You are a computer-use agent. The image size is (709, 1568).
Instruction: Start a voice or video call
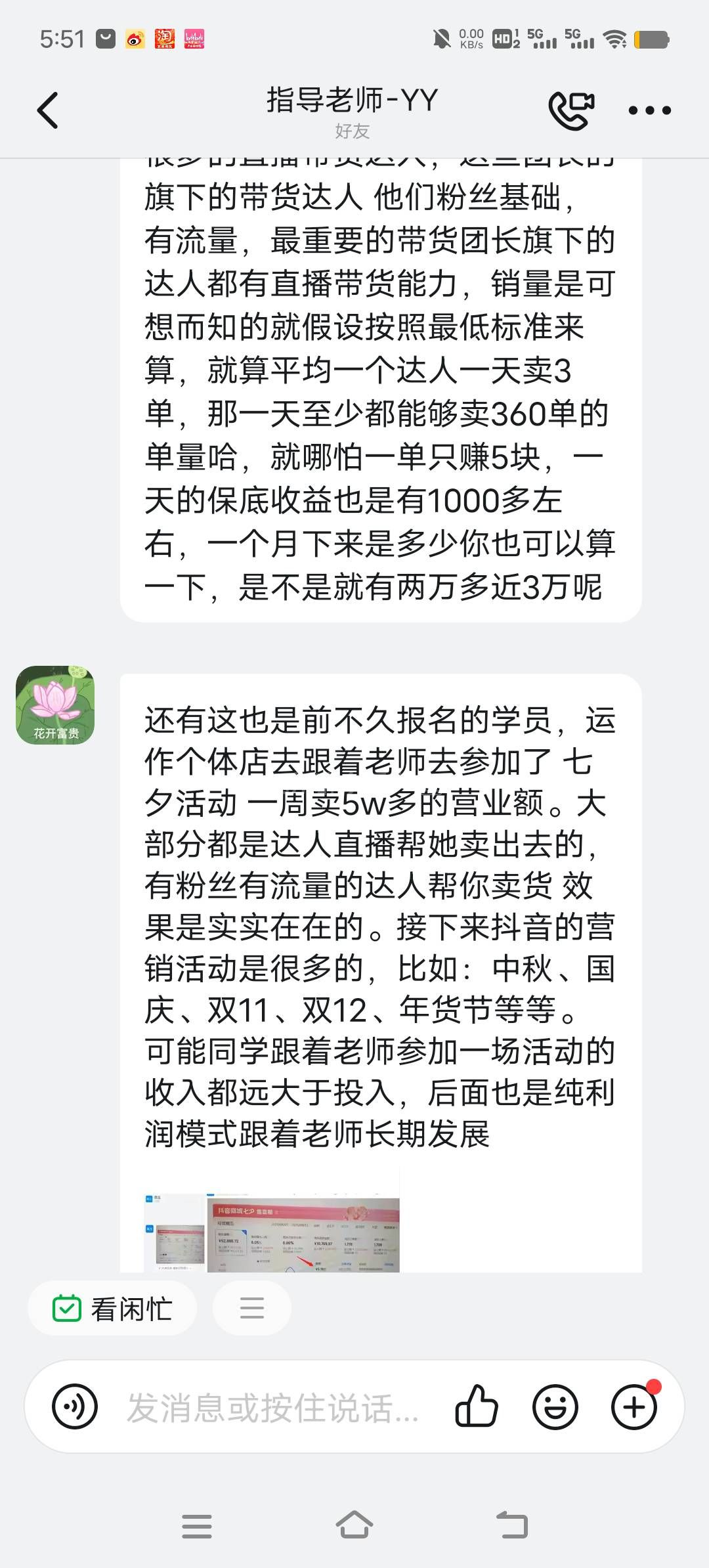pyautogui.click(x=571, y=110)
